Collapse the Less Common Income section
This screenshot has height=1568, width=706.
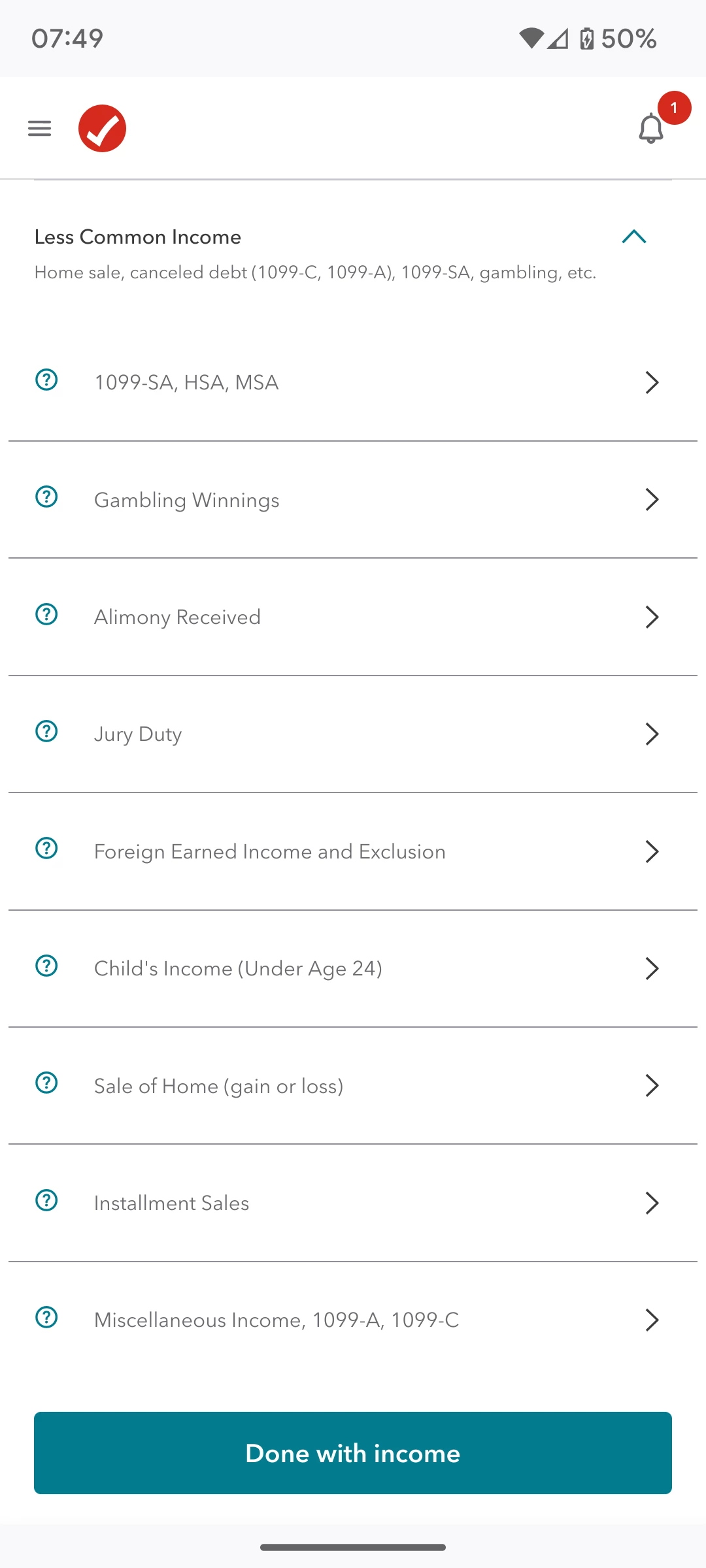tap(633, 237)
